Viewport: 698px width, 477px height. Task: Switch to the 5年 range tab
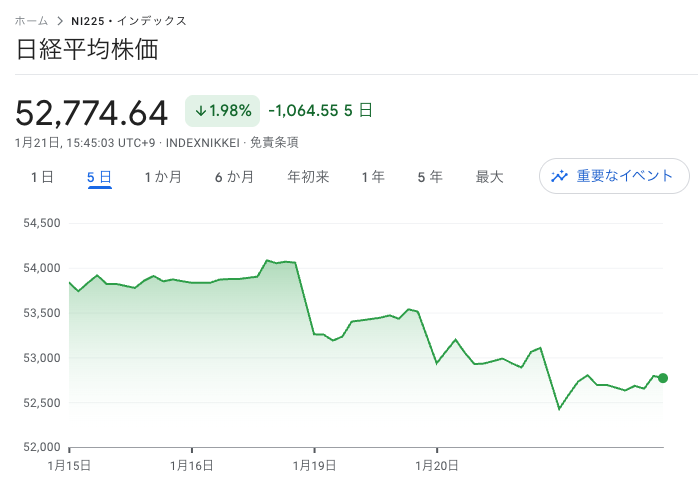pos(430,177)
